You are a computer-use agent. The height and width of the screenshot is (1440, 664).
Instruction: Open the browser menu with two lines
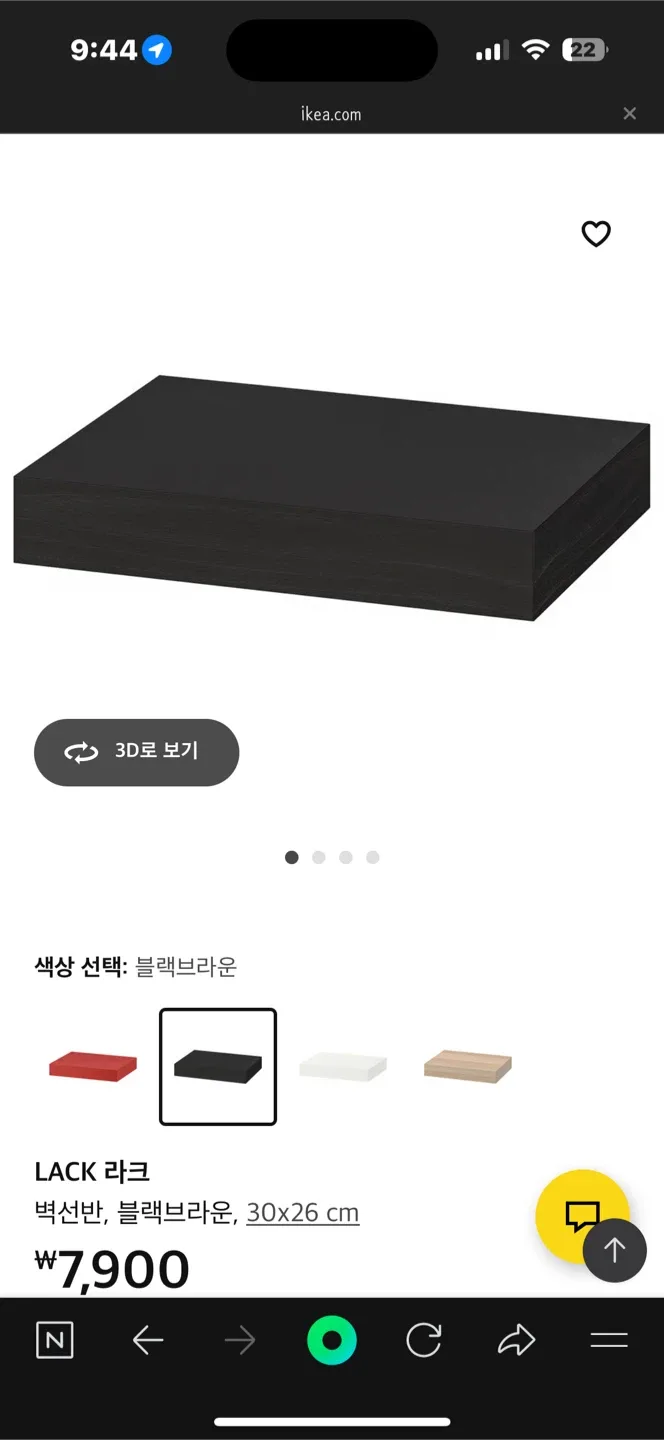point(608,1341)
